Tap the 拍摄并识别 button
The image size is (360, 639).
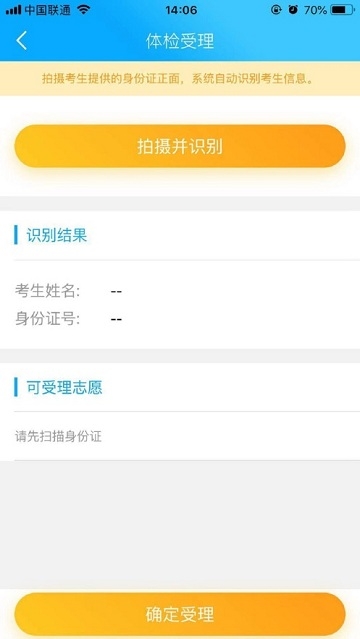point(180,146)
